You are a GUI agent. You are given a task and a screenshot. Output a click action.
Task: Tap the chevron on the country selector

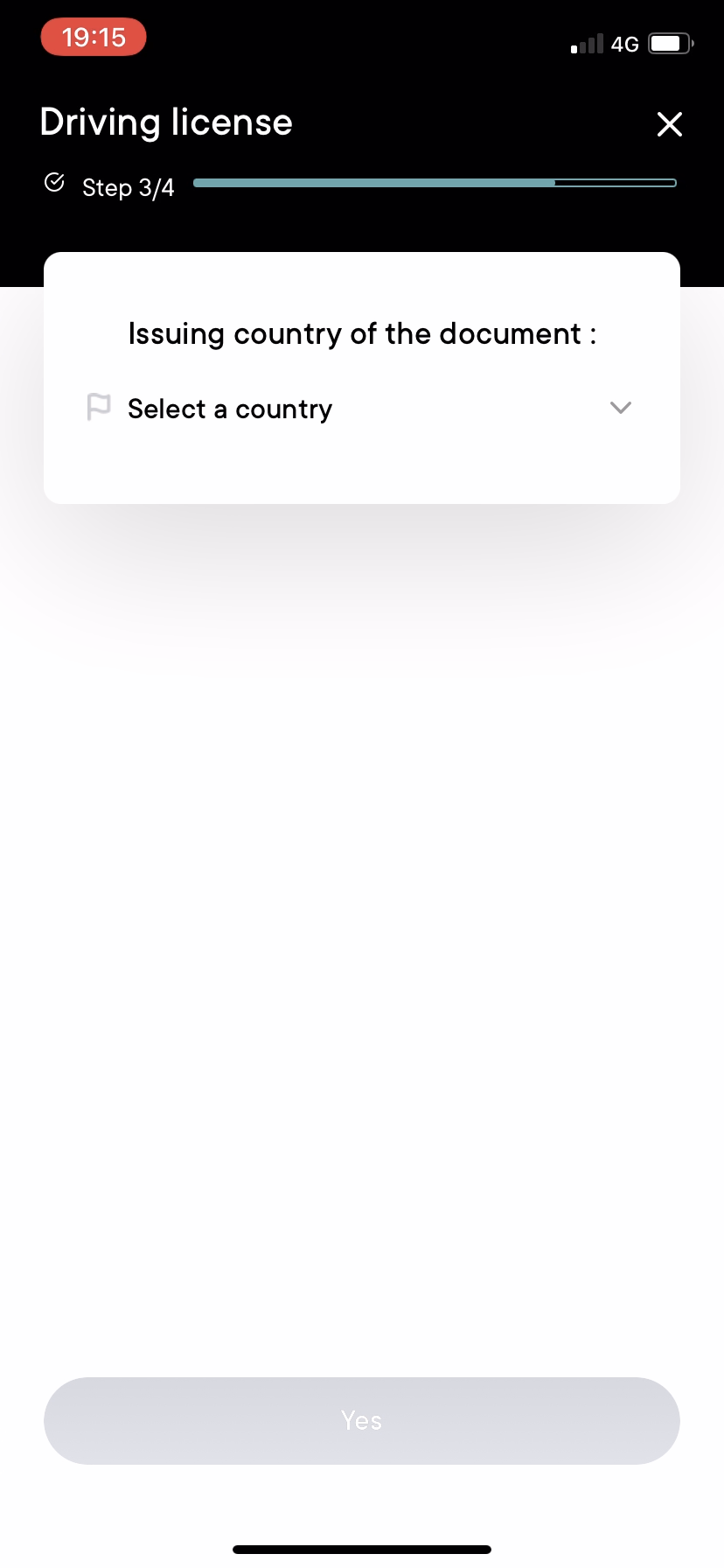(x=620, y=408)
